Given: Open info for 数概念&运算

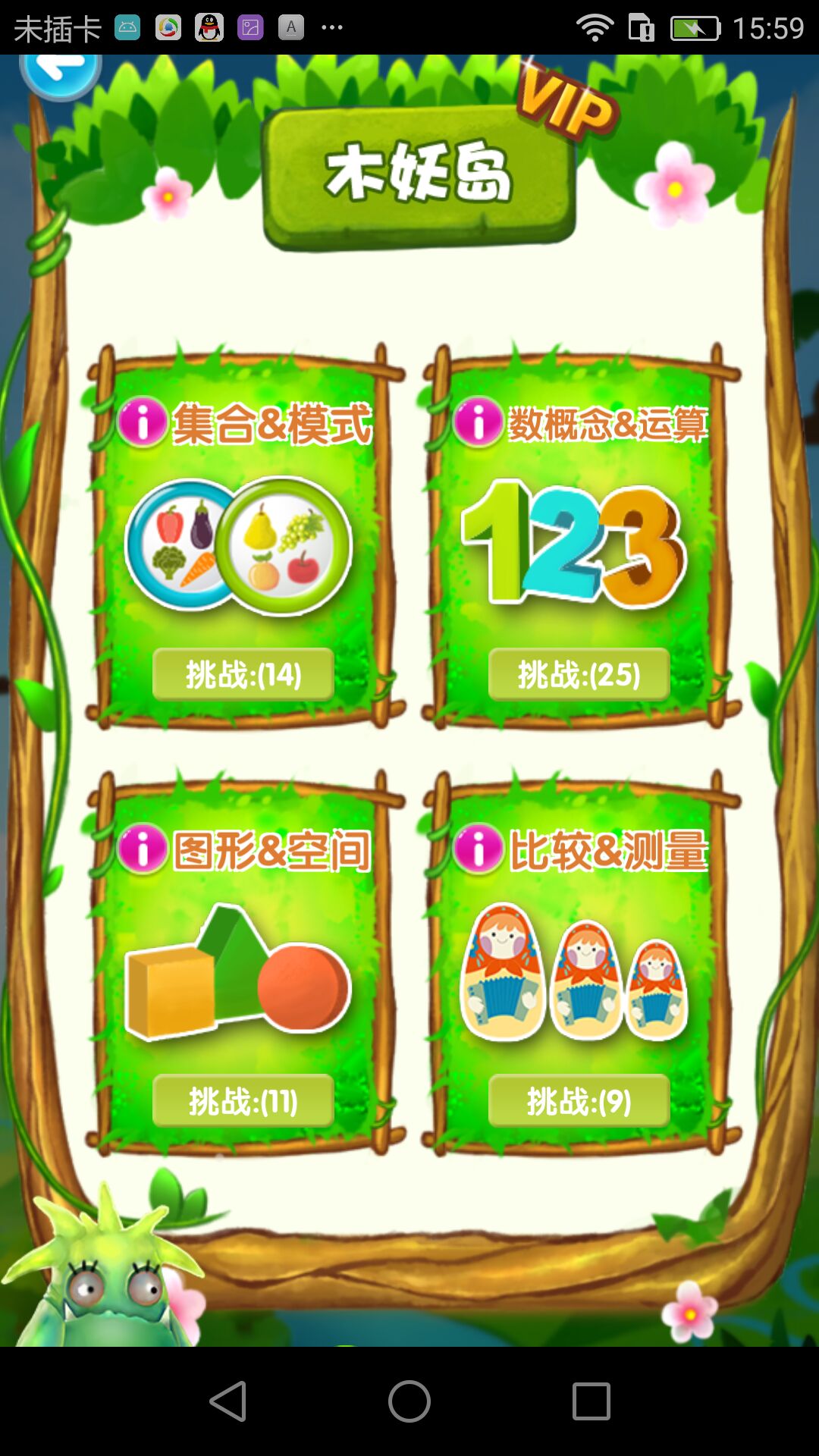Looking at the screenshot, I should click(x=478, y=422).
